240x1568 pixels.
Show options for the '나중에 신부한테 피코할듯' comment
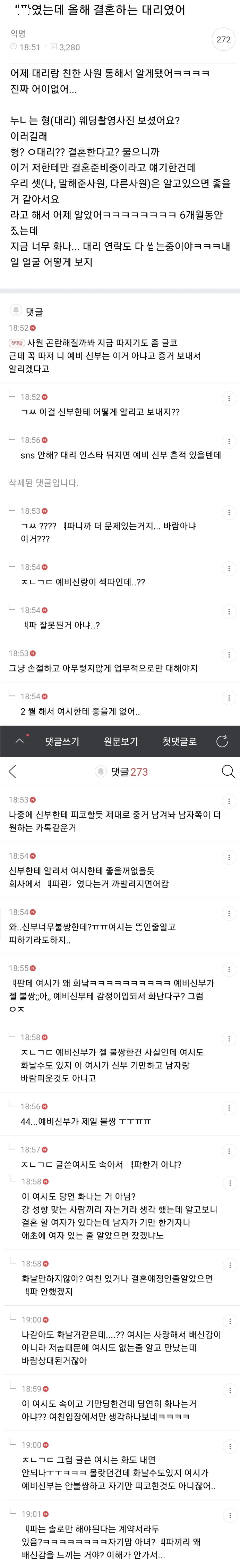point(229,801)
